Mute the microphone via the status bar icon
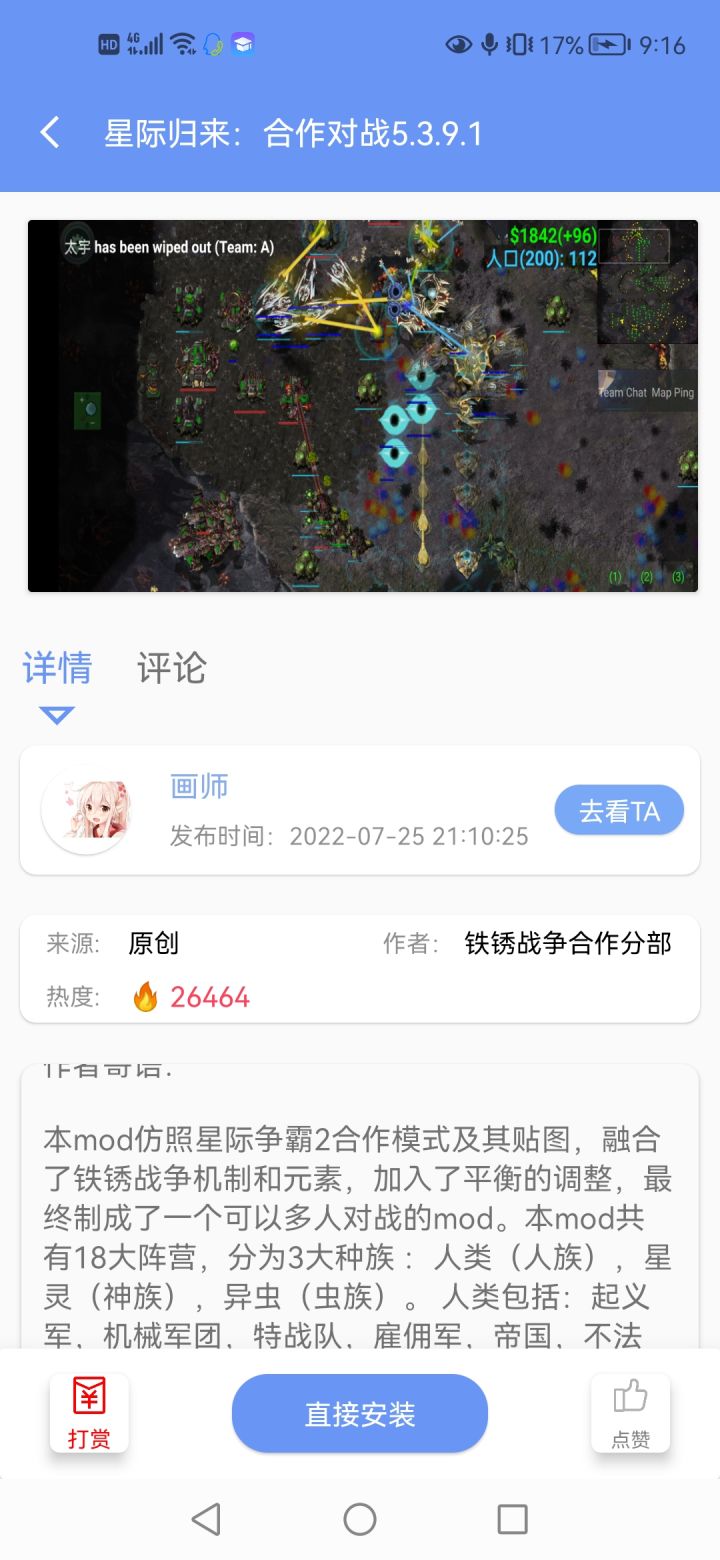This screenshot has width=720, height=1560. (489, 43)
